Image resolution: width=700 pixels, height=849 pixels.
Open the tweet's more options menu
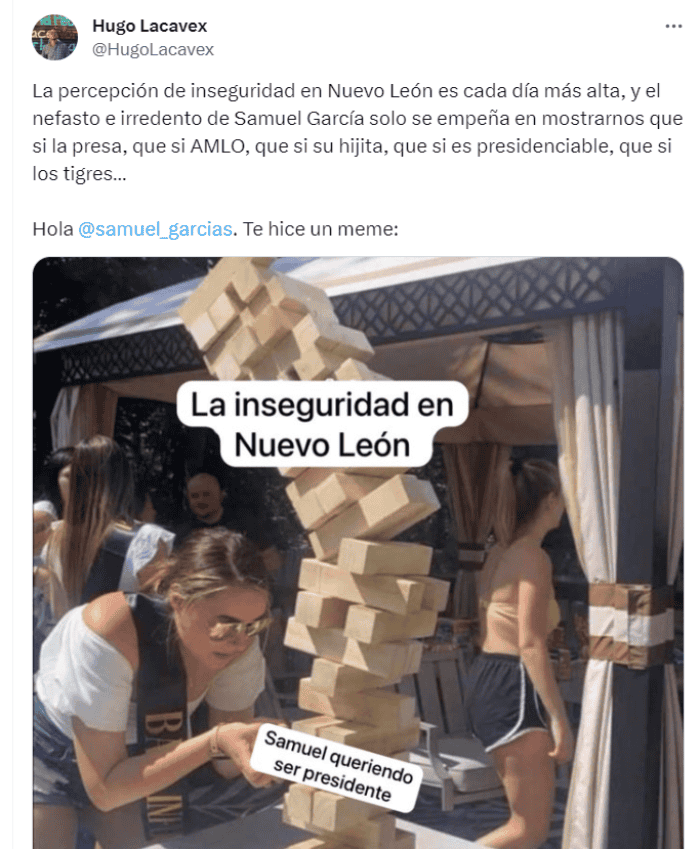pyautogui.click(x=675, y=26)
